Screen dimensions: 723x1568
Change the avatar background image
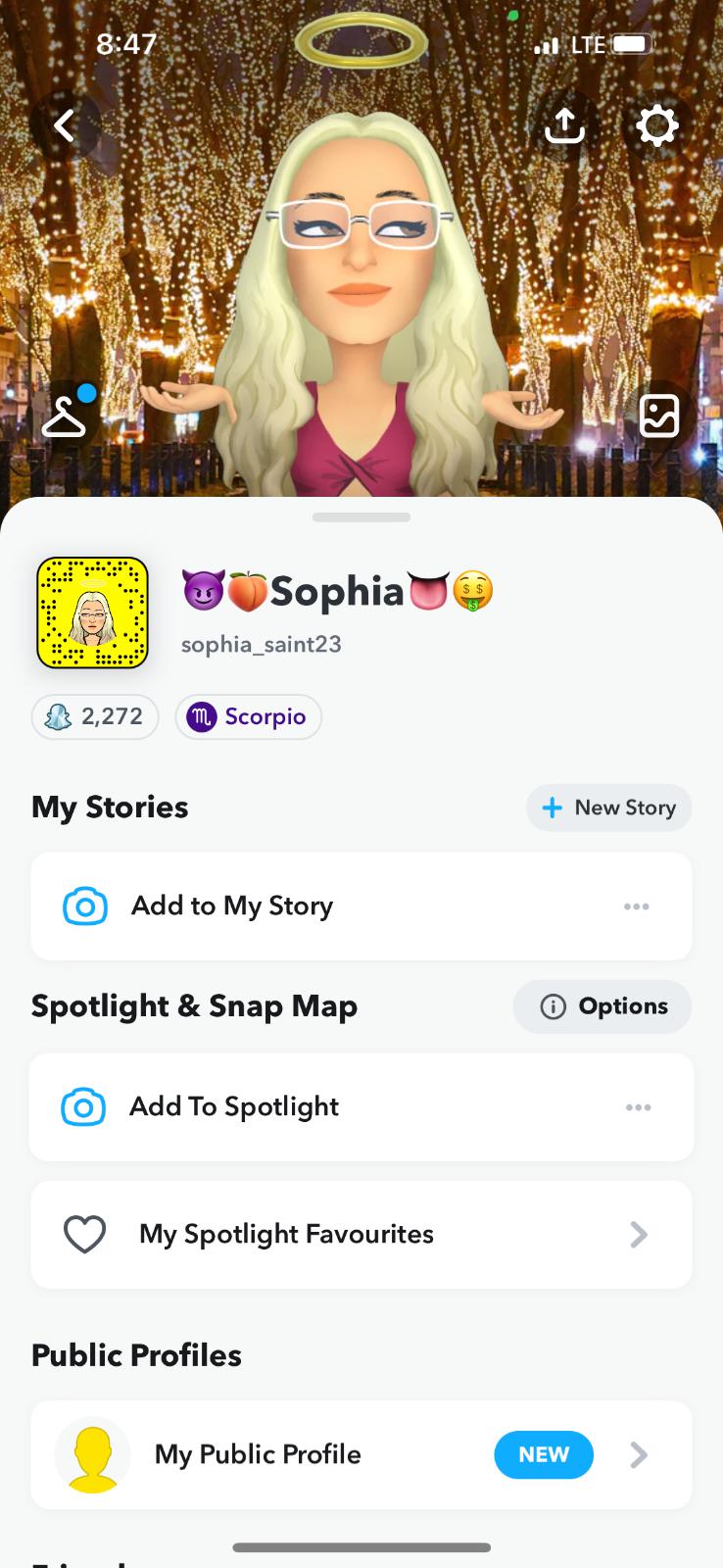659,416
